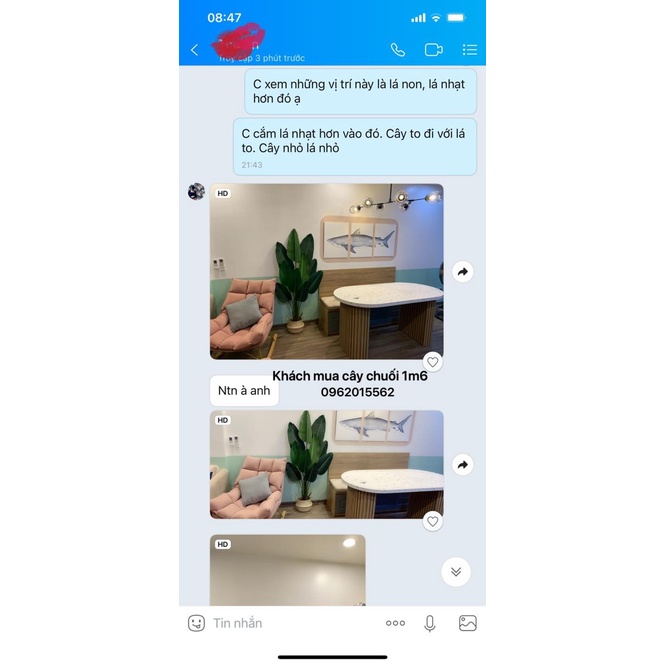React with heart to the first photo
Image resolution: width=665 pixels, height=665 pixels.
pyautogui.click(x=432, y=361)
